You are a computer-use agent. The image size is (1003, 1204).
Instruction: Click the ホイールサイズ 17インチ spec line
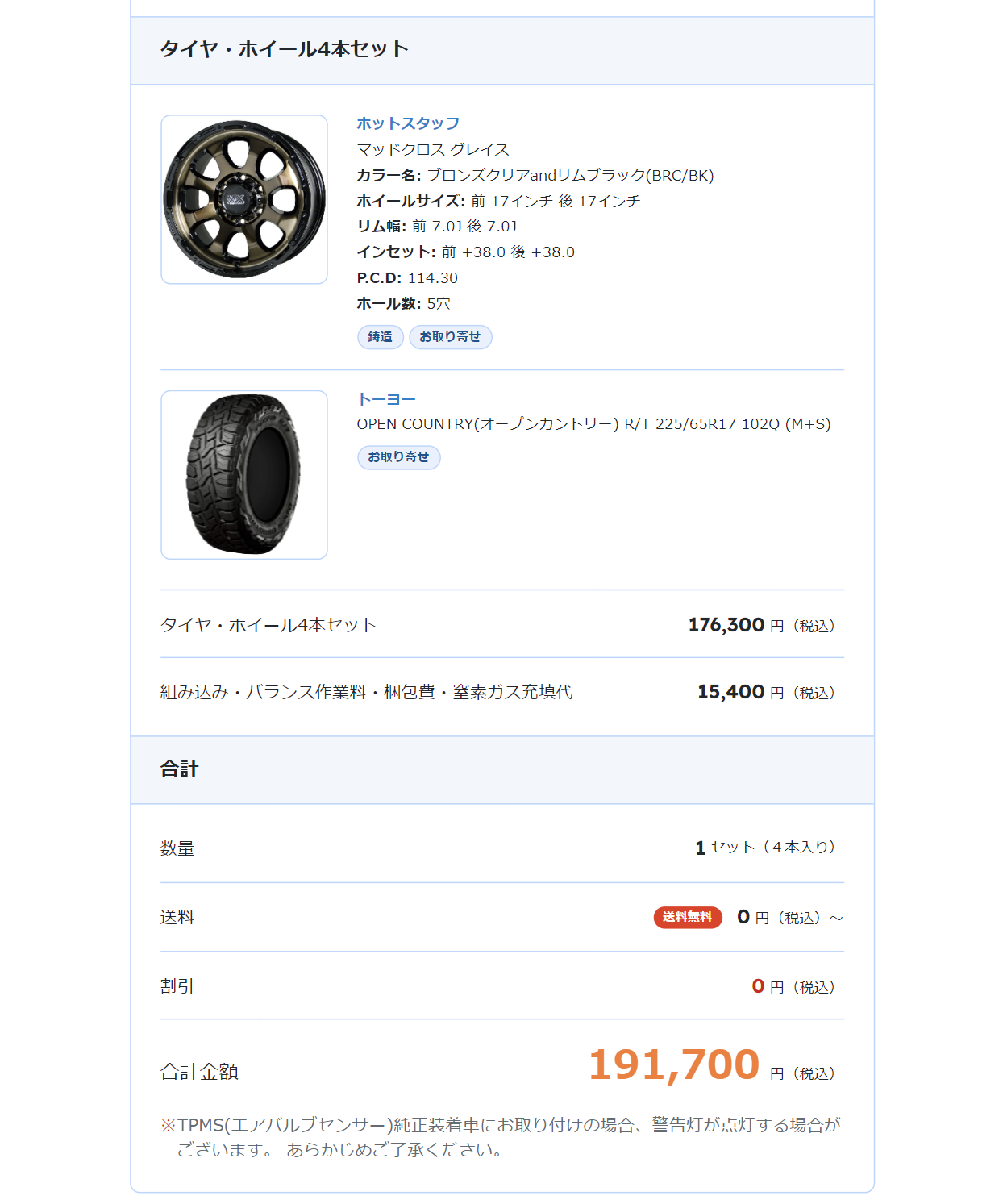point(498,200)
